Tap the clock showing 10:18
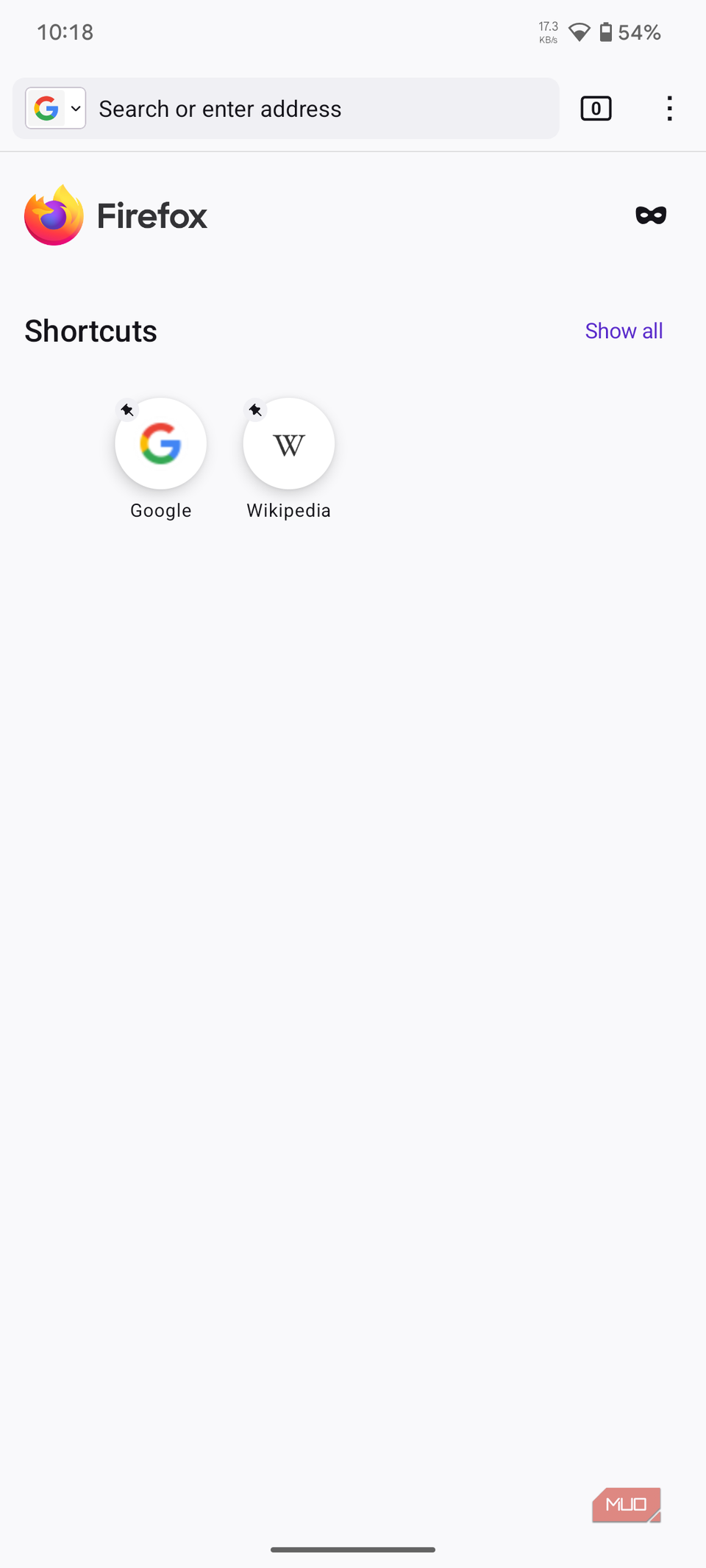Viewport: 706px width, 1568px height. [x=65, y=32]
